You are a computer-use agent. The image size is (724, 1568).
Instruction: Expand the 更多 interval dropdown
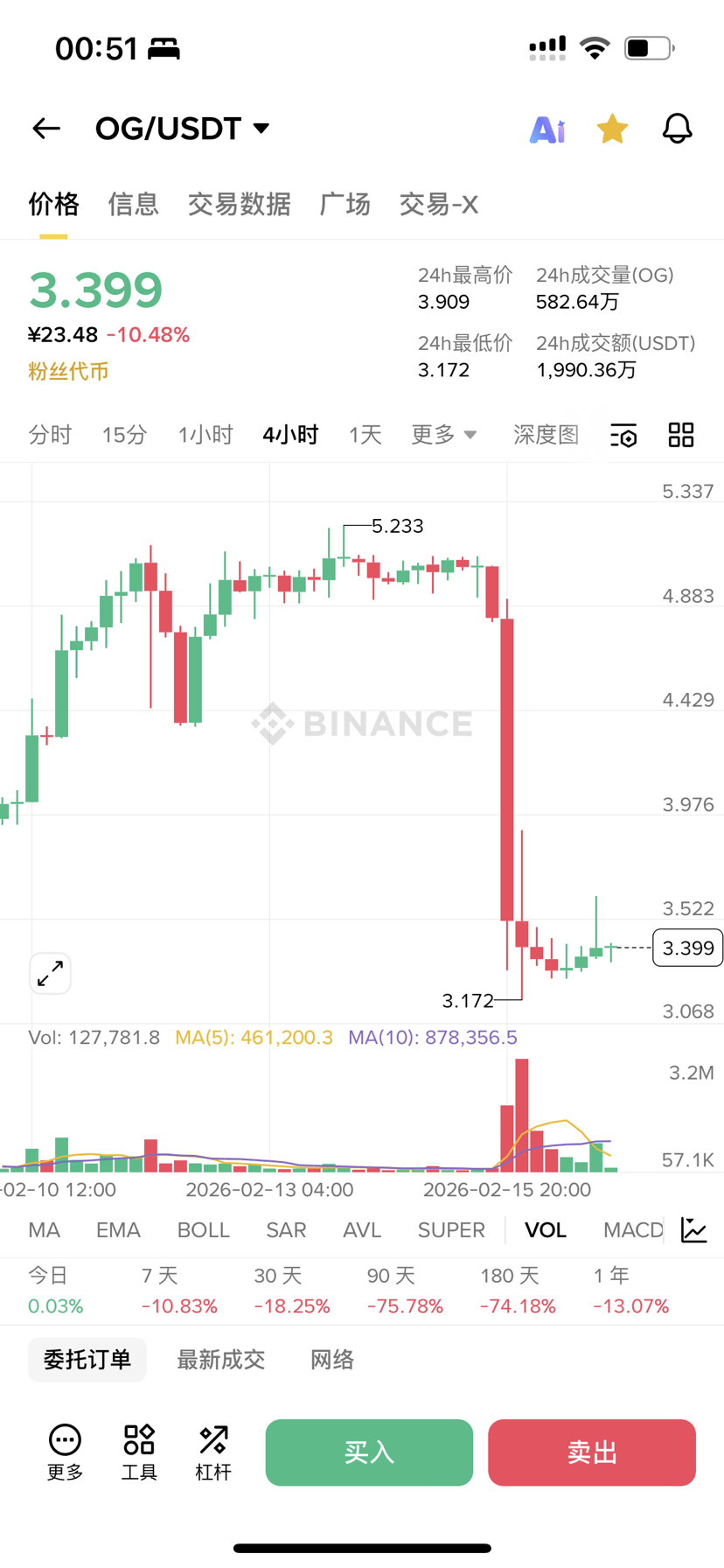(443, 435)
